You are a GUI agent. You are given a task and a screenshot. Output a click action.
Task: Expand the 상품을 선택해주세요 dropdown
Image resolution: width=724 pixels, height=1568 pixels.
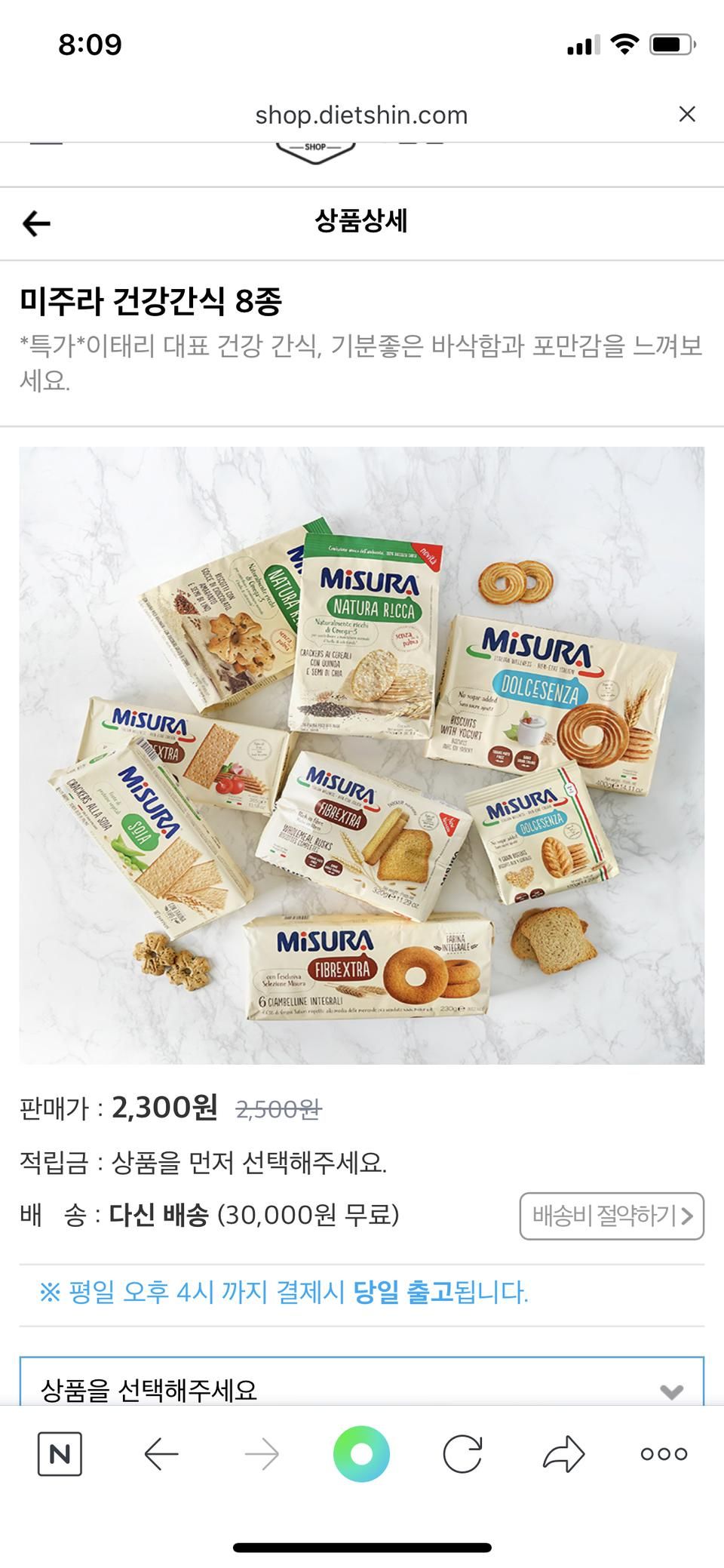[362, 1387]
